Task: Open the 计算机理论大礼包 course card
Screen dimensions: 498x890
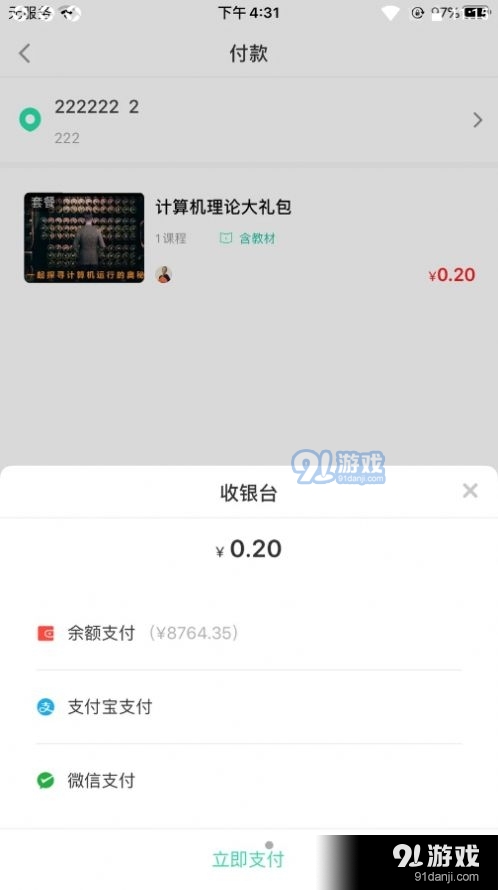Action: coord(249,238)
